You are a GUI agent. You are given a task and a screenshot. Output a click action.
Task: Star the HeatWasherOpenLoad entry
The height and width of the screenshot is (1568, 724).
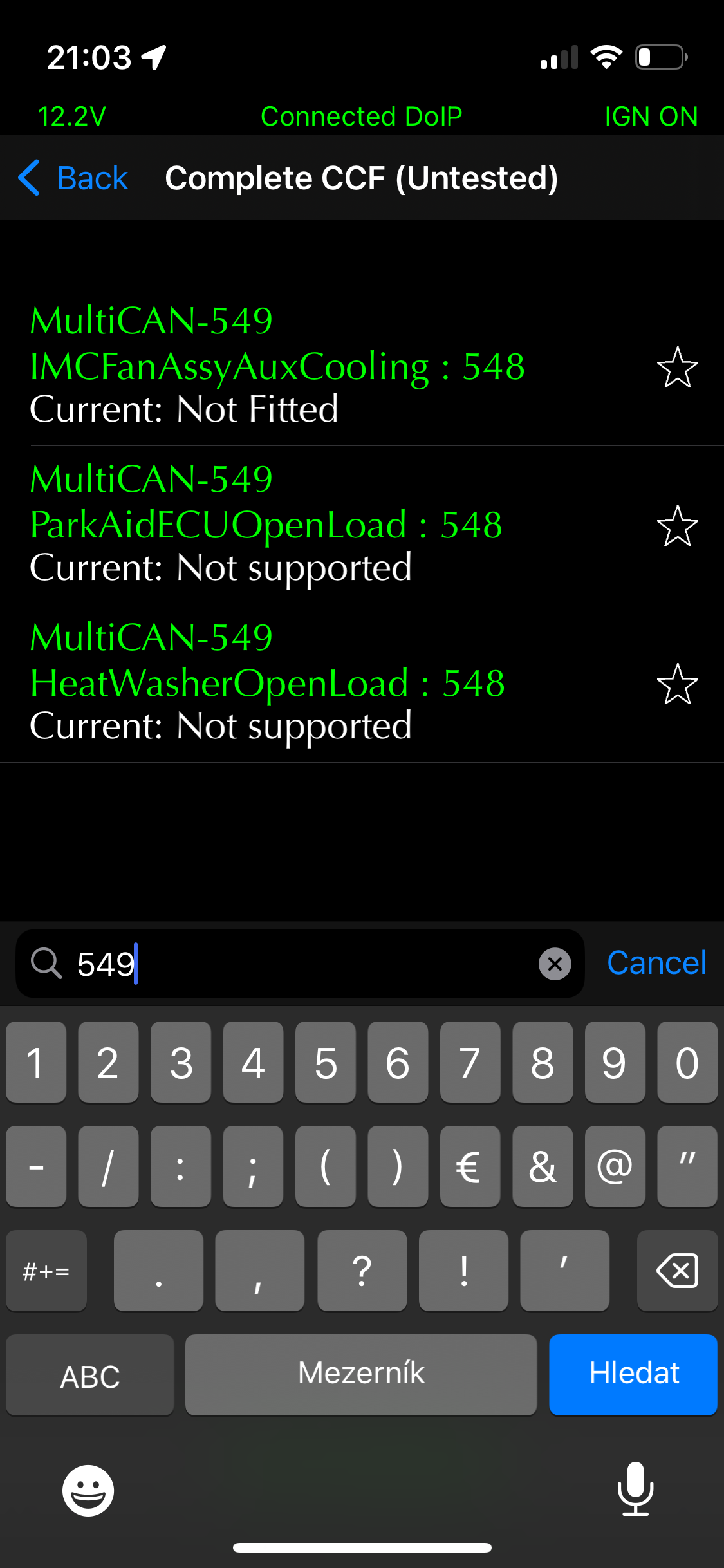[x=677, y=684]
